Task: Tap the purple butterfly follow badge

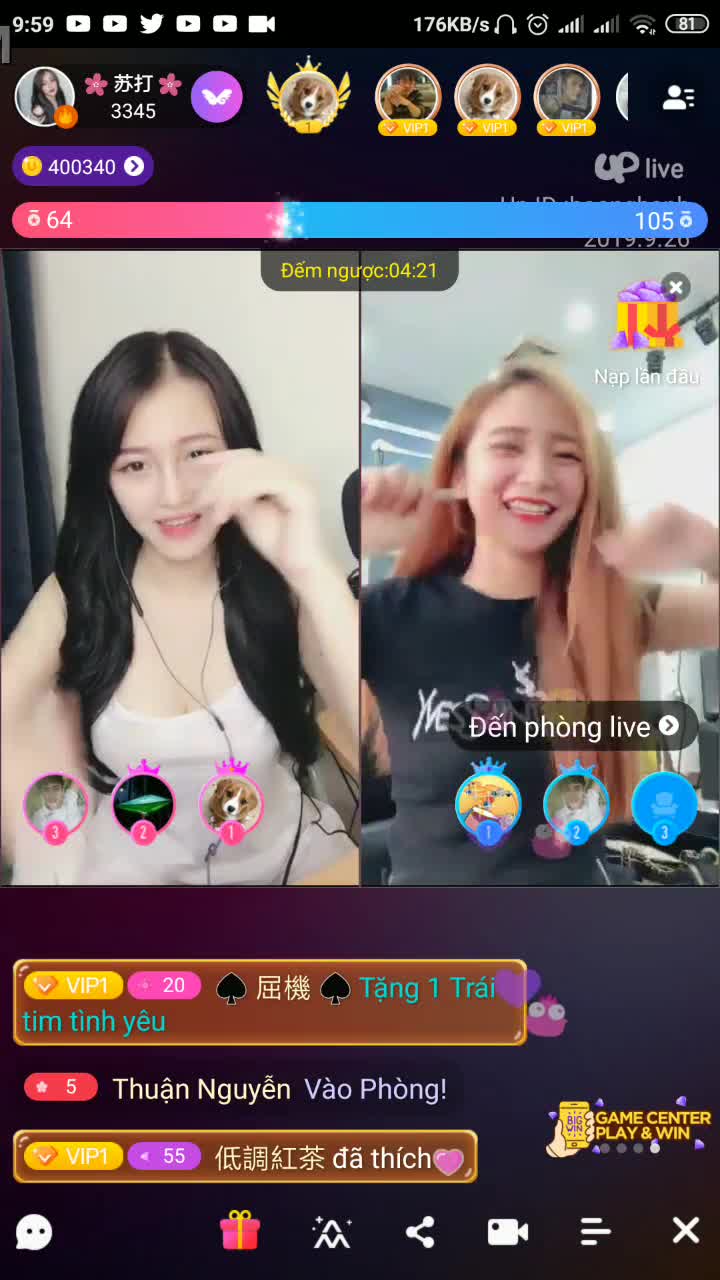Action: point(217,97)
